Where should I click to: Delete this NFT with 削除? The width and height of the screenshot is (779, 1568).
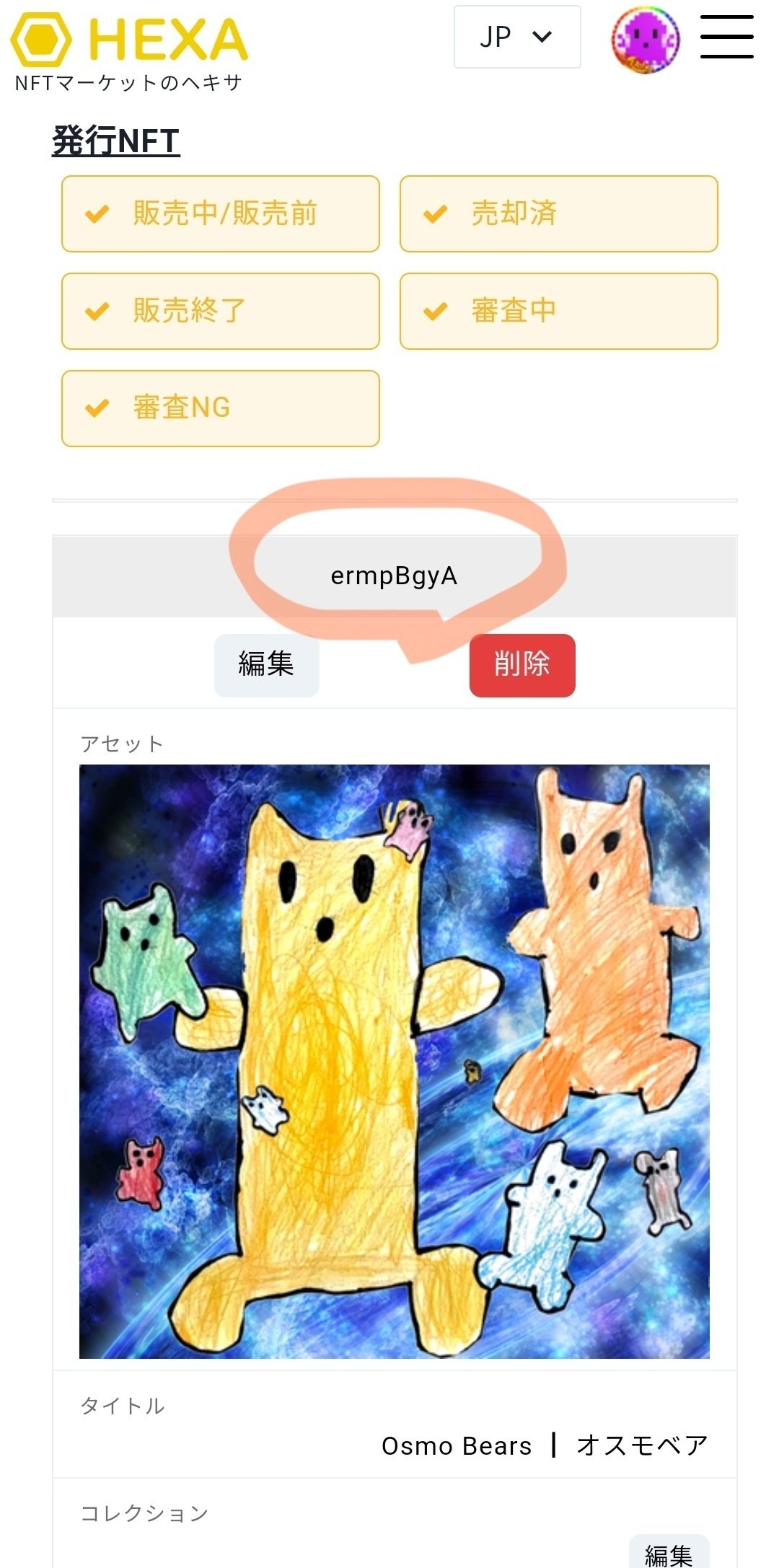(x=522, y=665)
